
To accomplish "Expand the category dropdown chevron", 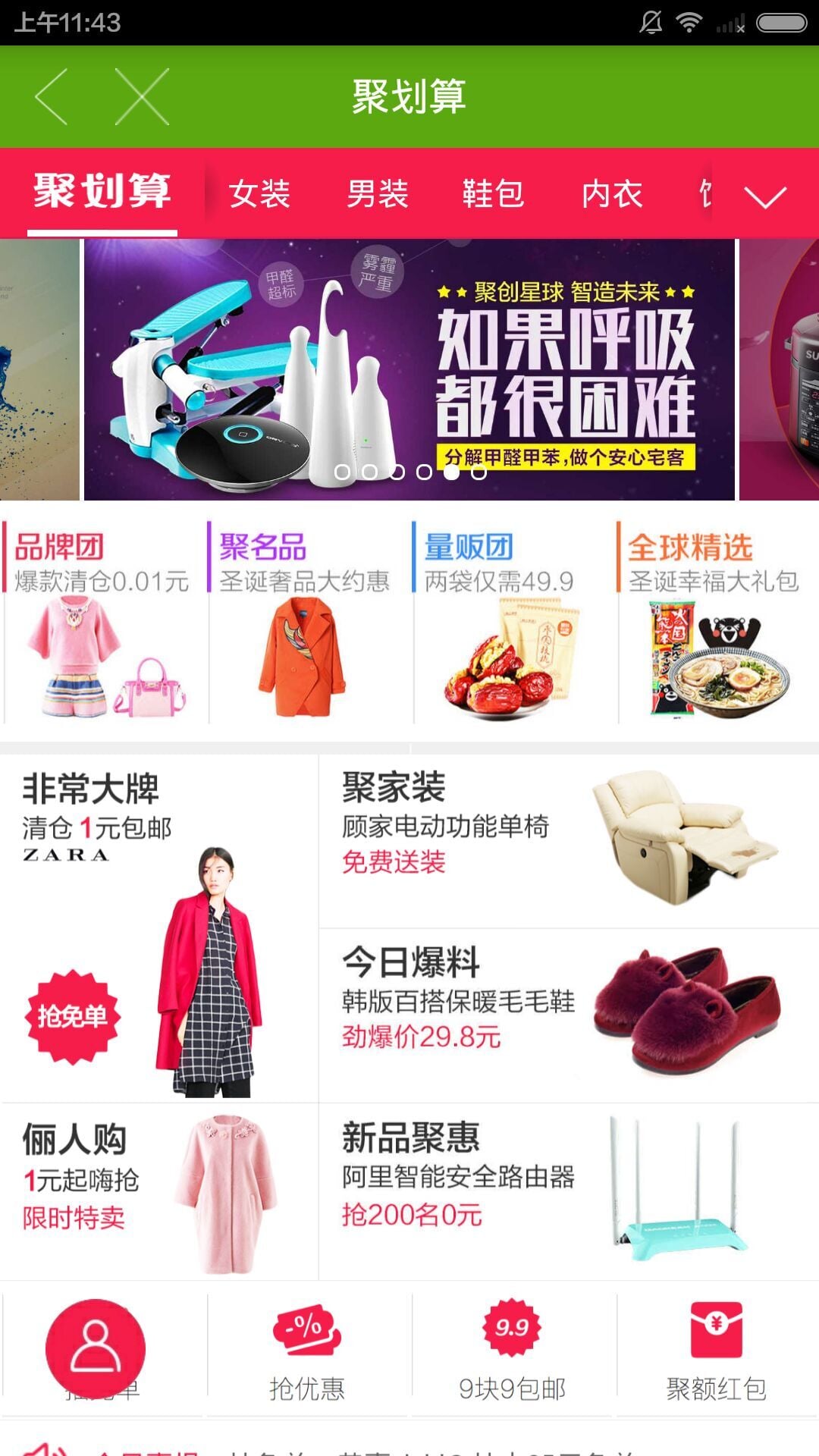I will point(765,196).
